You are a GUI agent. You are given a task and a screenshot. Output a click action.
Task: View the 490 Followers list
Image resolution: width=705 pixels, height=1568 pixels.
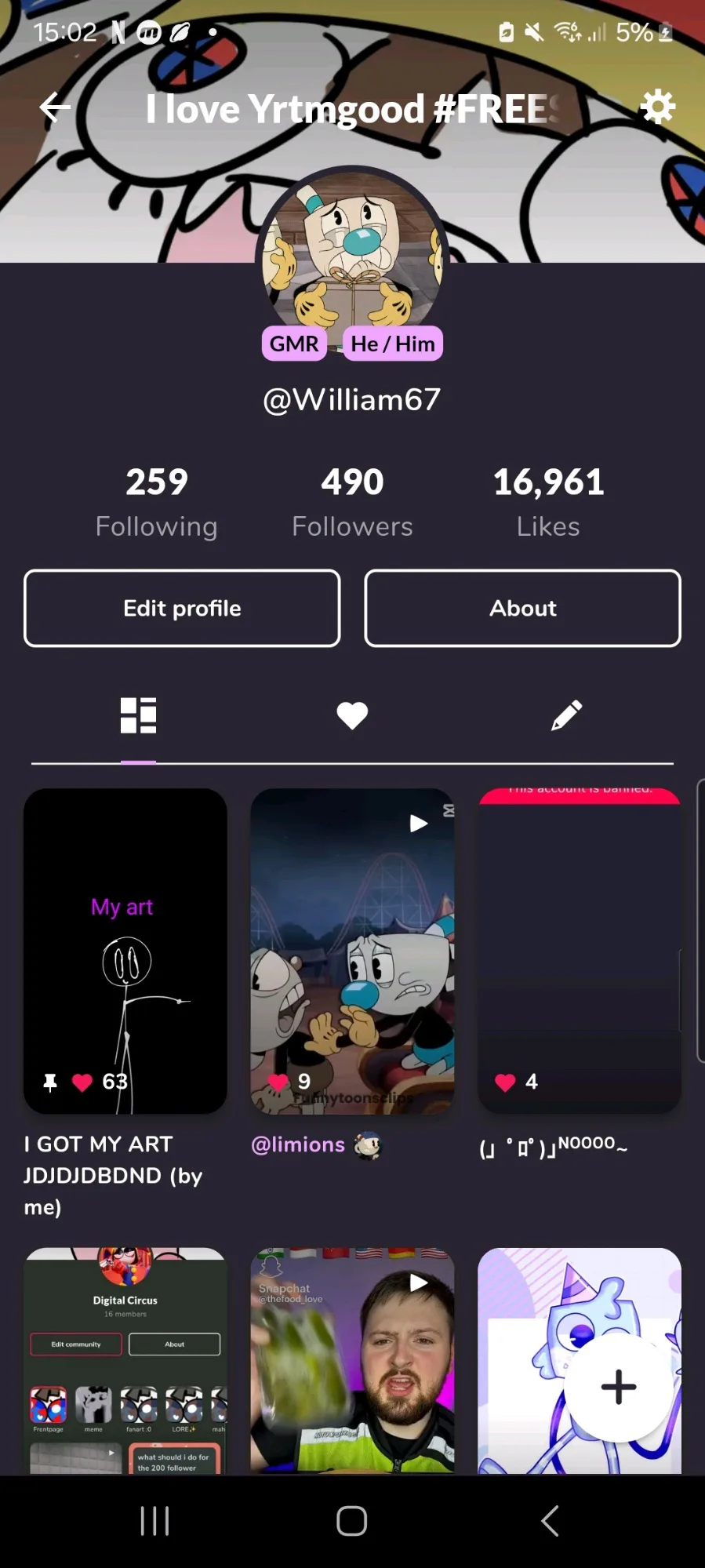[x=352, y=502]
